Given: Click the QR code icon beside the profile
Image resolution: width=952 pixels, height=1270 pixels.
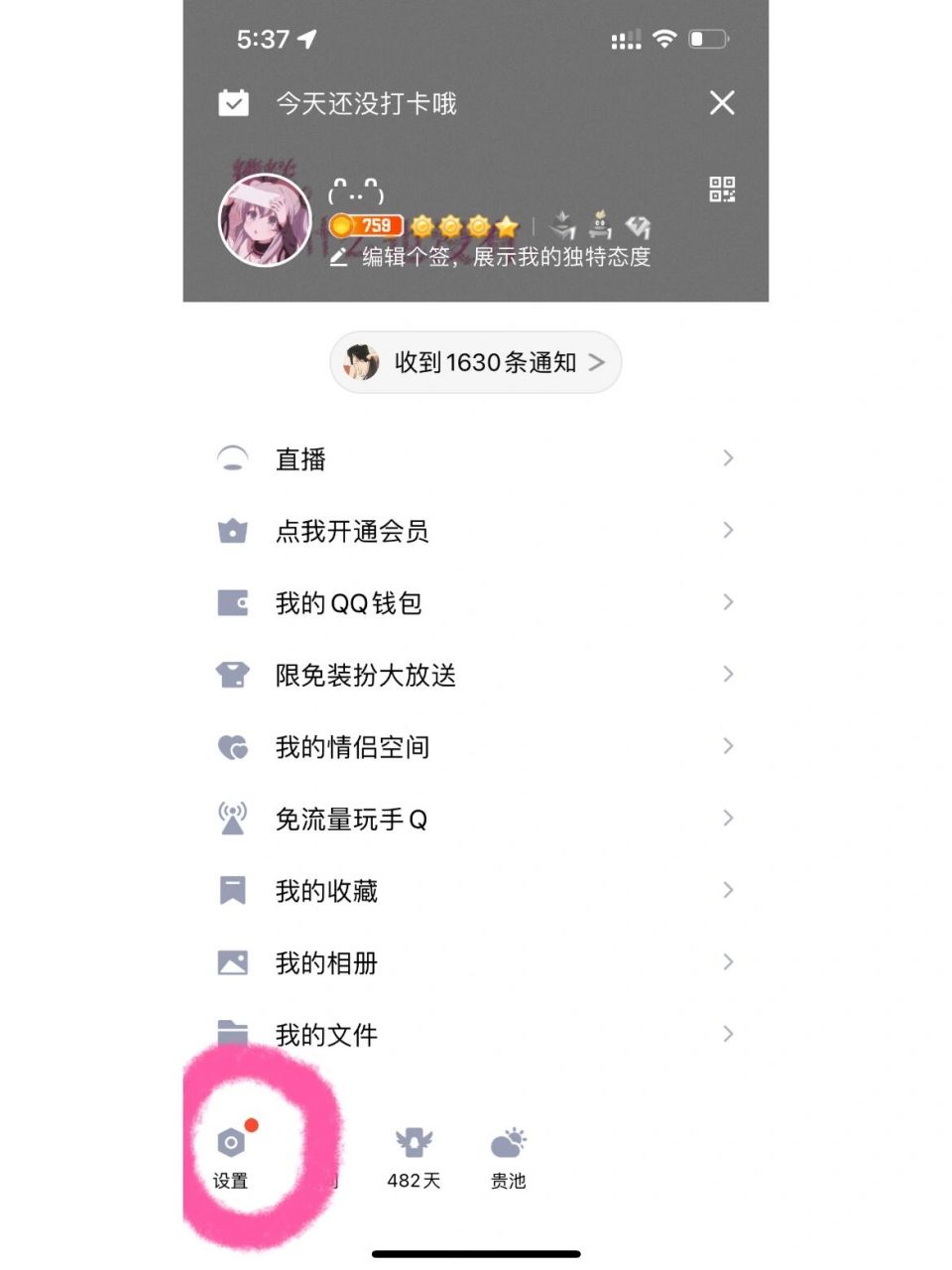Looking at the screenshot, I should (x=724, y=190).
